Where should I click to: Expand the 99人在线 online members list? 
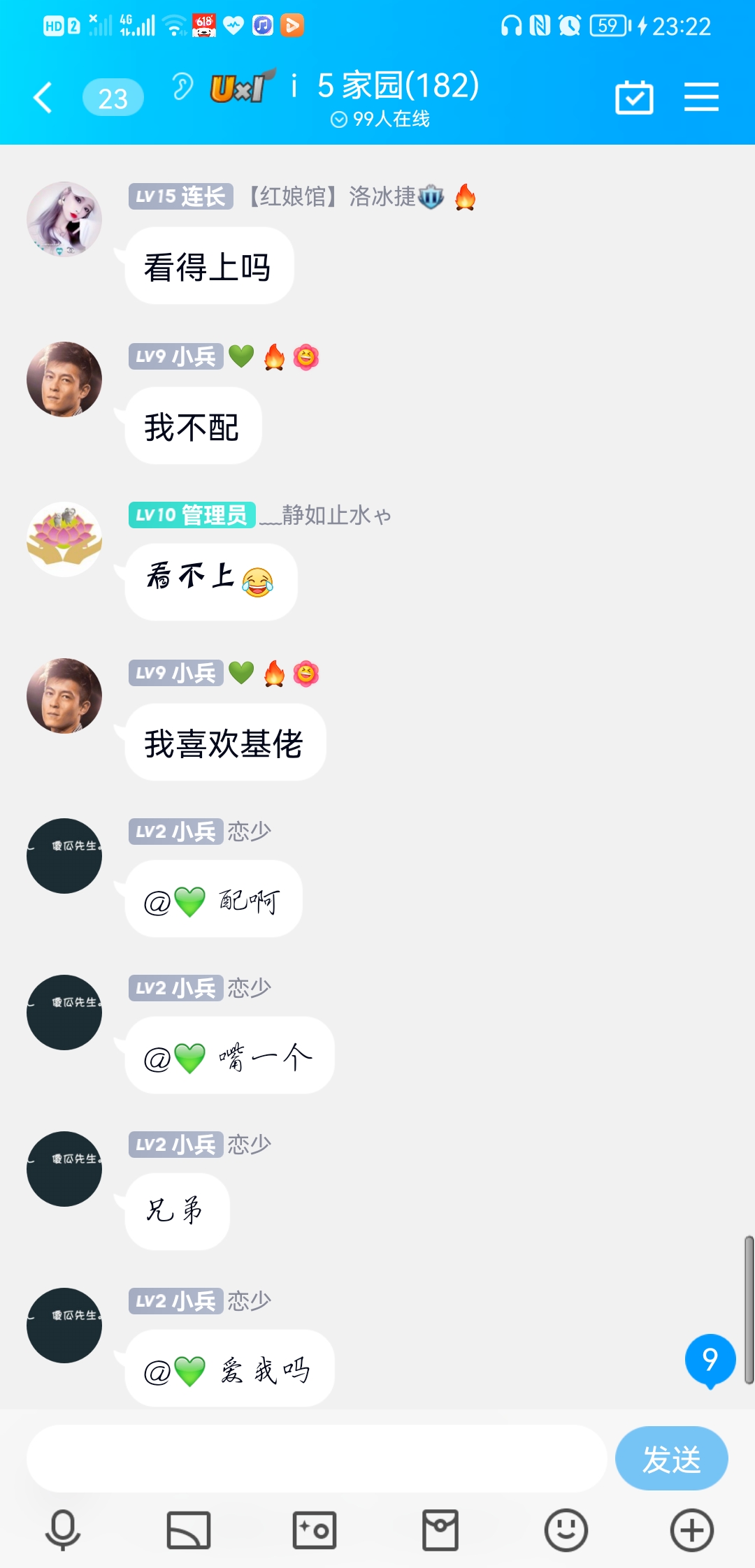[x=381, y=120]
